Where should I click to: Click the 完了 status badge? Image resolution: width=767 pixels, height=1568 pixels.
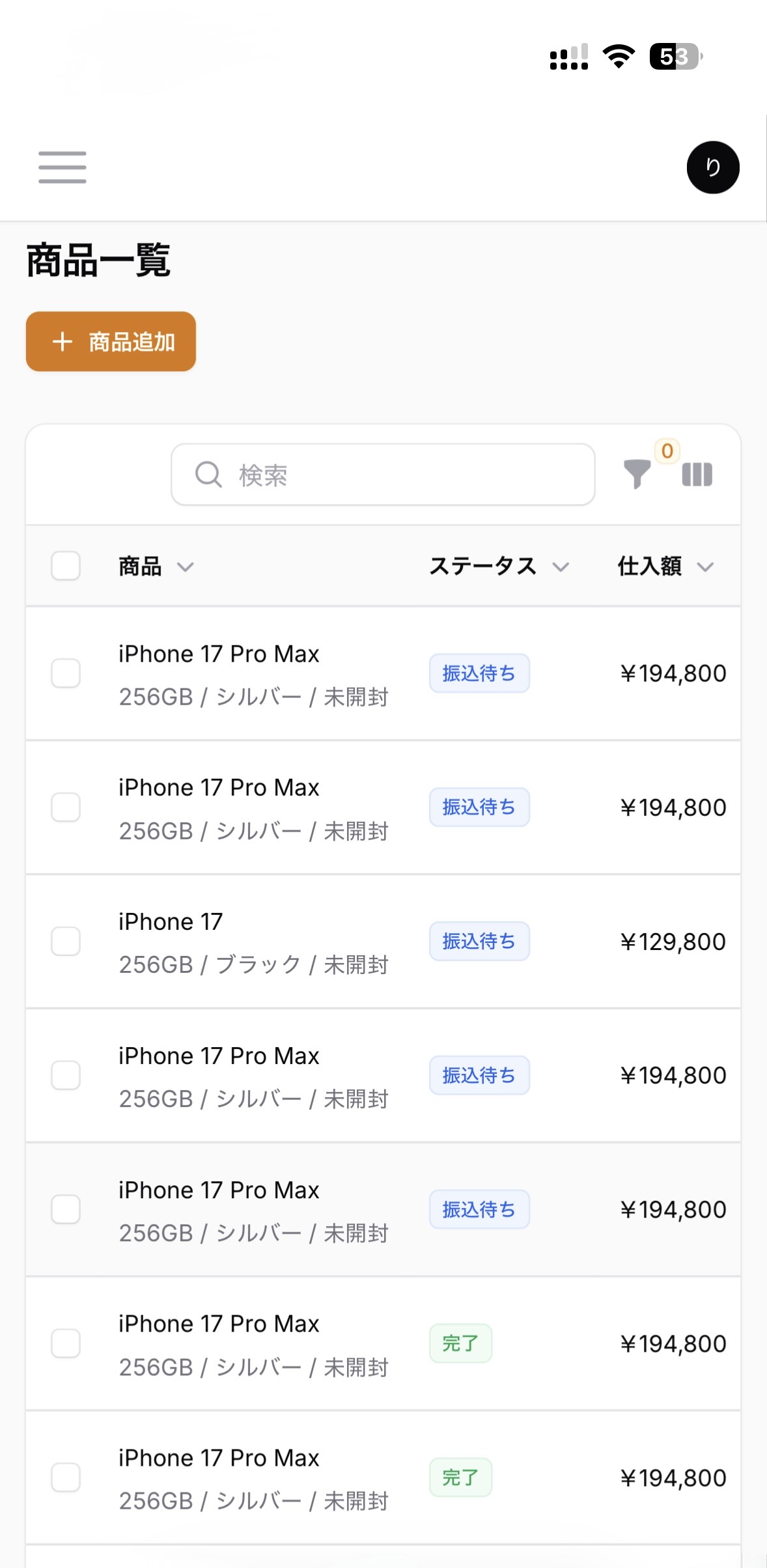click(x=460, y=1342)
